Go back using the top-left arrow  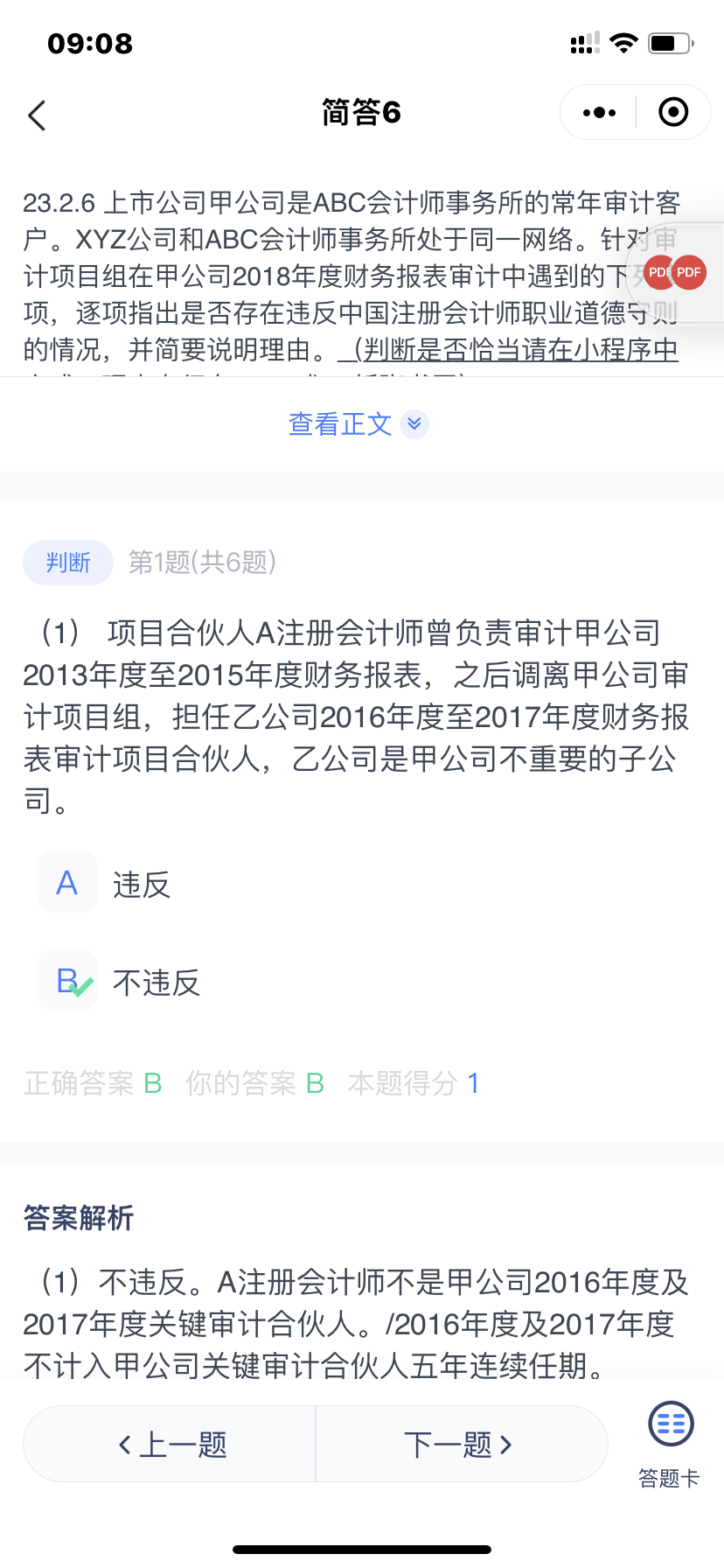coord(37,115)
